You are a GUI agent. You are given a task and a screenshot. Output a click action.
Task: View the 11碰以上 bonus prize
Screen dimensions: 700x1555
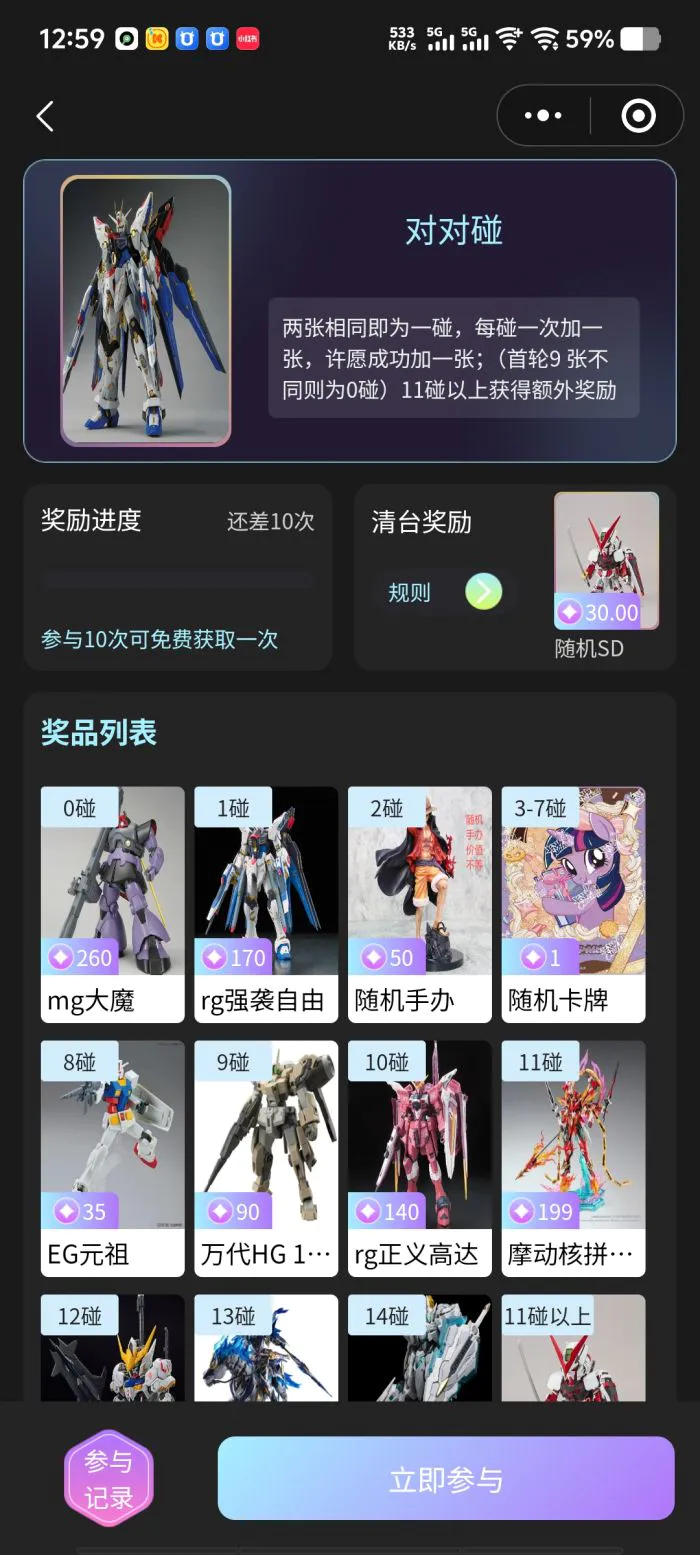(573, 1350)
